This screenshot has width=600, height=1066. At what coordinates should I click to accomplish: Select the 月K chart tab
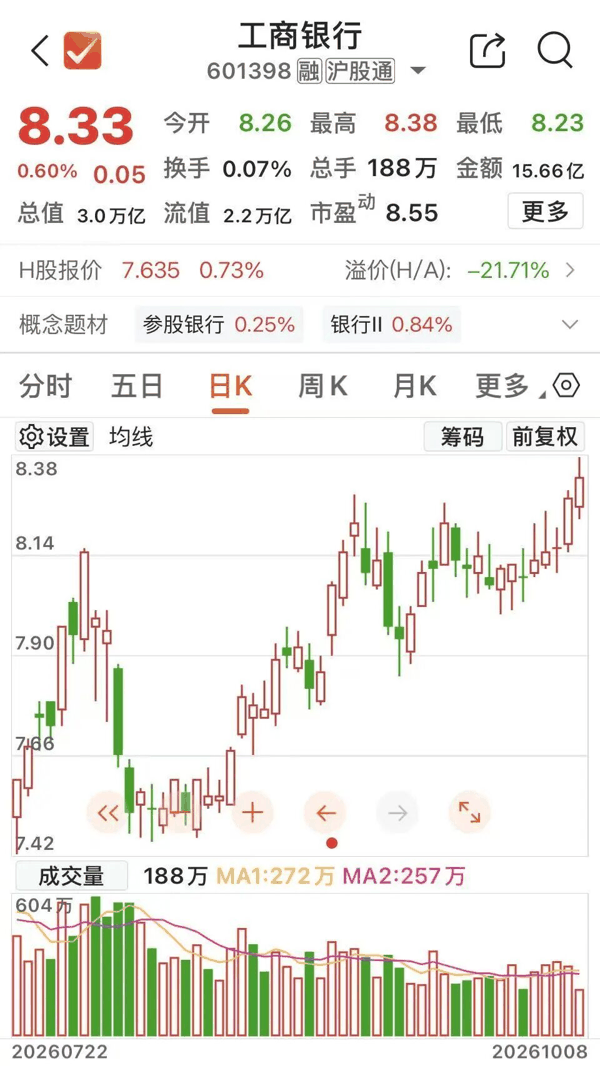414,386
